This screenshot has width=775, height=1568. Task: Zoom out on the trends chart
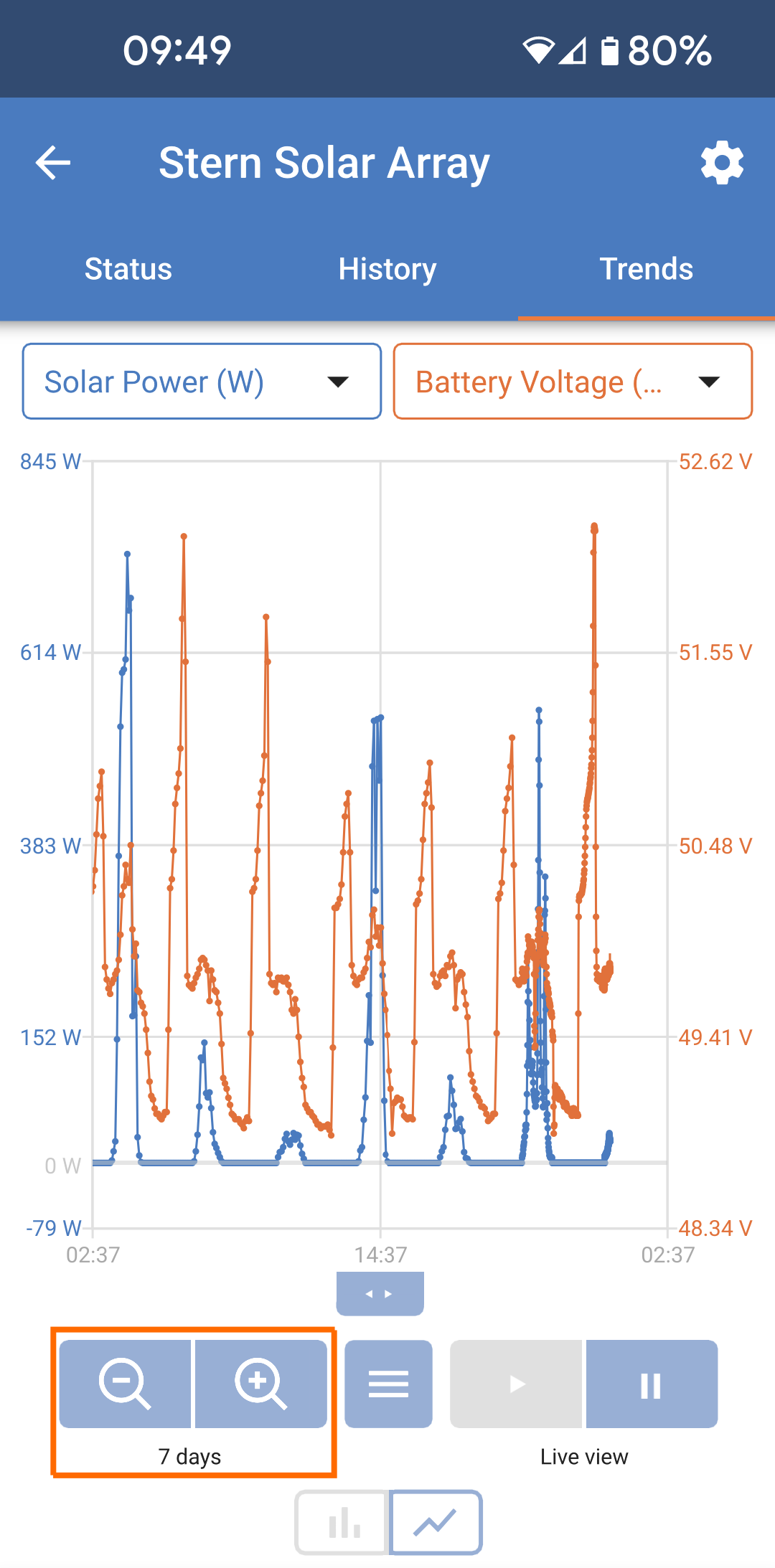click(x=124, y=1384)
